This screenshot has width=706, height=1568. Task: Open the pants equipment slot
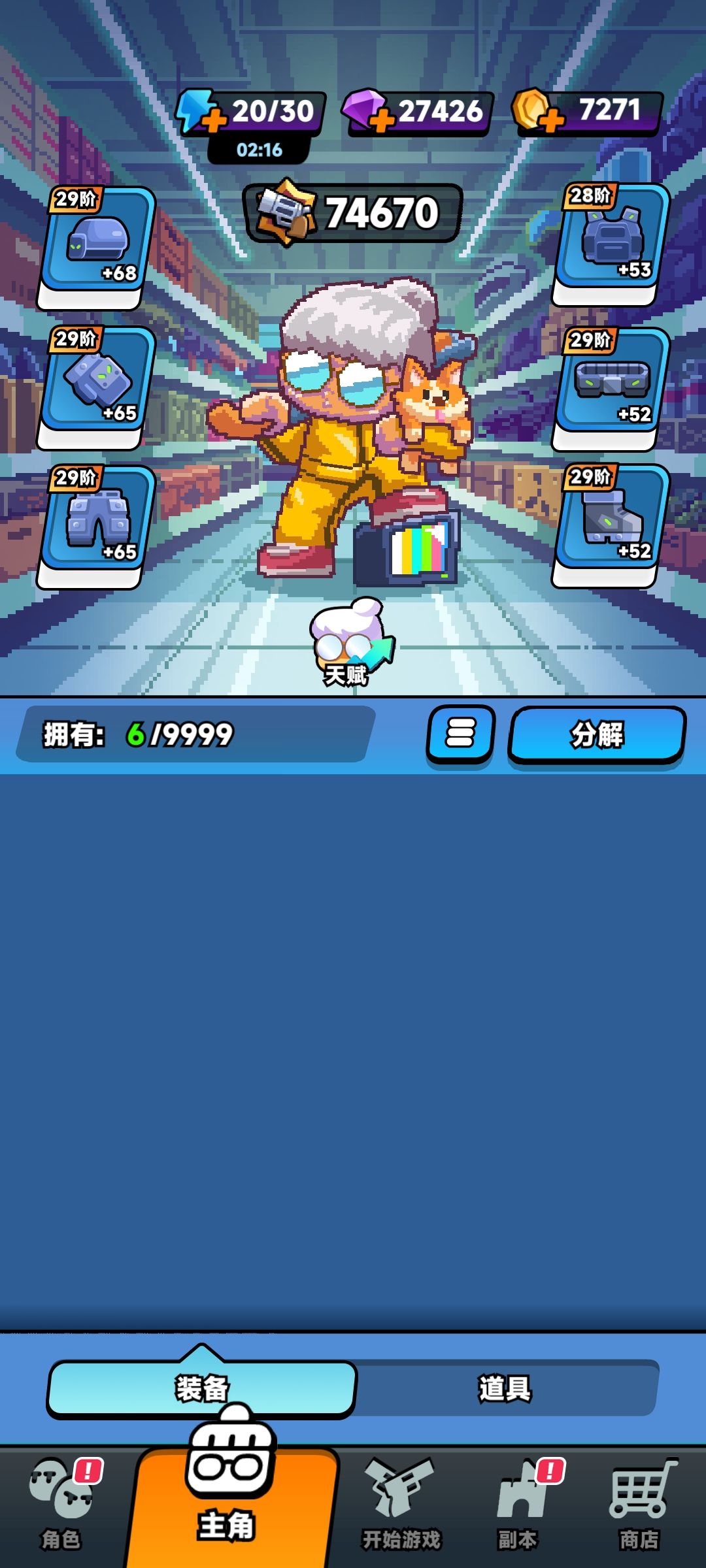(x=96, y=527)
